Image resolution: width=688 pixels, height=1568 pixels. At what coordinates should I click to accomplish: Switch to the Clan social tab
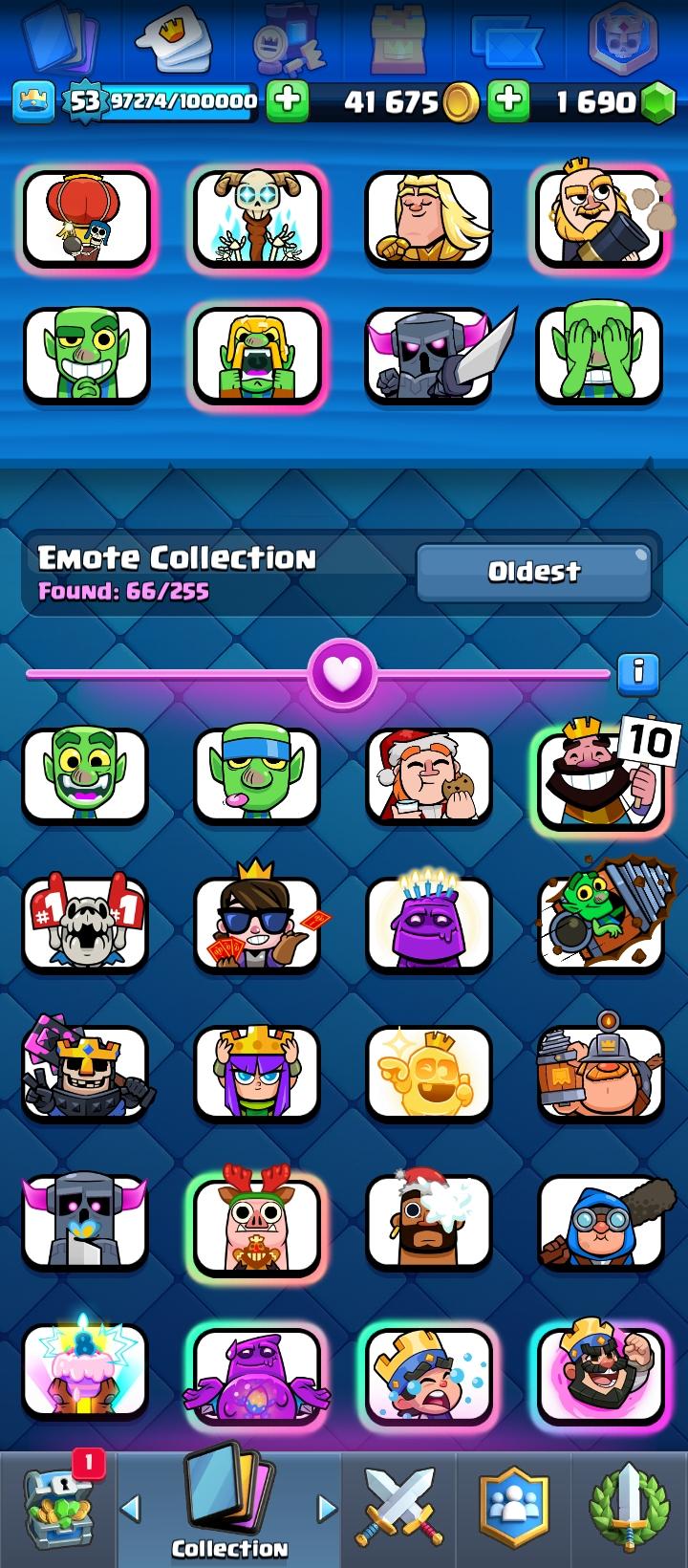[x=514, y=1508]
